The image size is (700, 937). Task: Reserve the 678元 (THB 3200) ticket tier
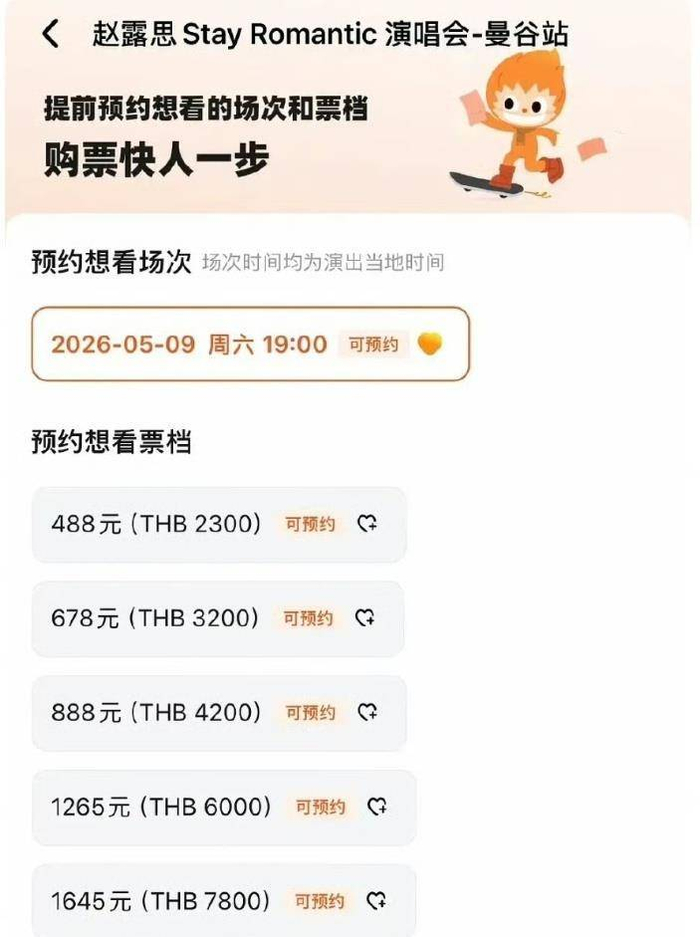pyautogui.click(x=218, y=619)
